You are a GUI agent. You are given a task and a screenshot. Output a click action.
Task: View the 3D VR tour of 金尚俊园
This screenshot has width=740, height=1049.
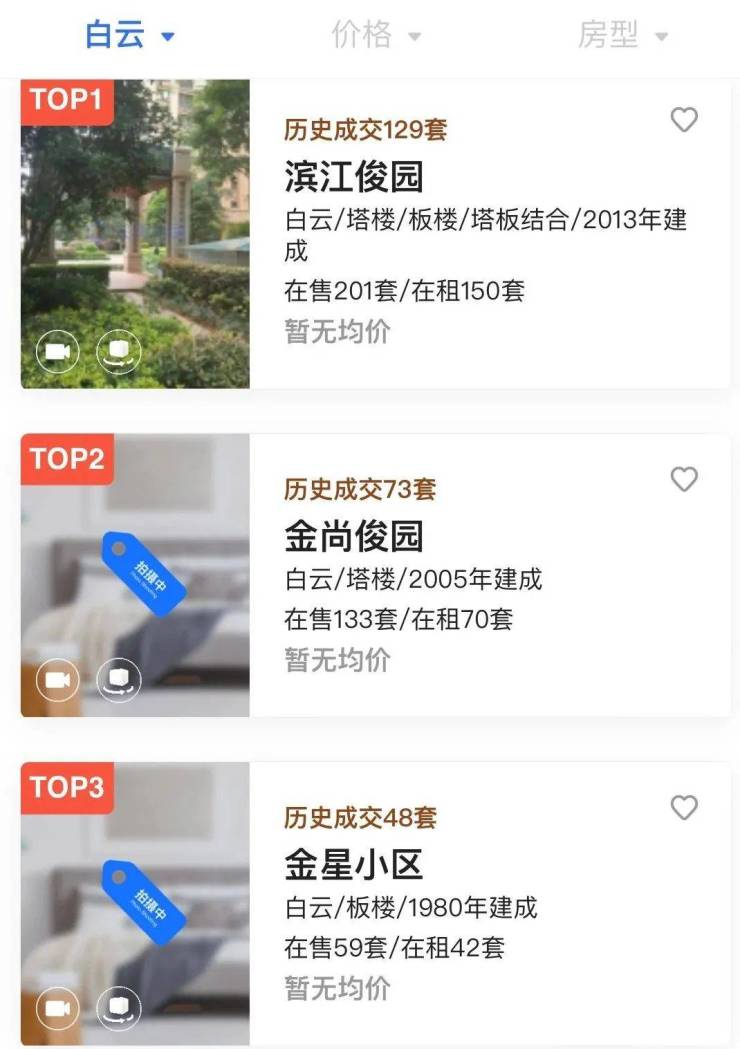(x=119, y=681)
